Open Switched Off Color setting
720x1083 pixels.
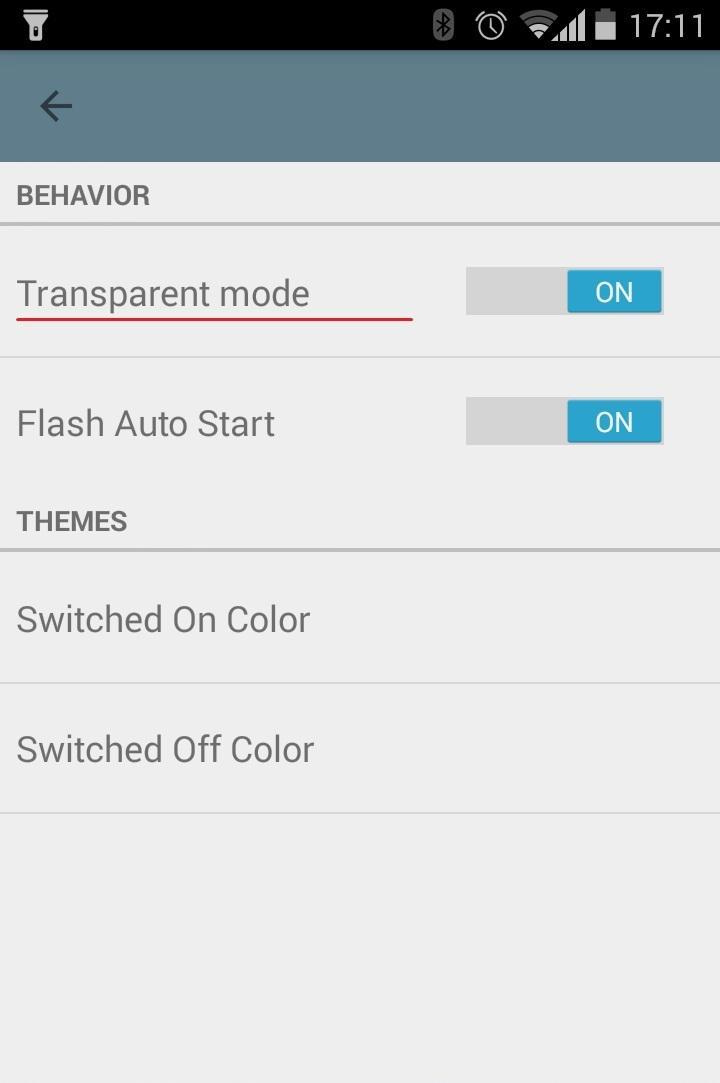click(166, 749)
